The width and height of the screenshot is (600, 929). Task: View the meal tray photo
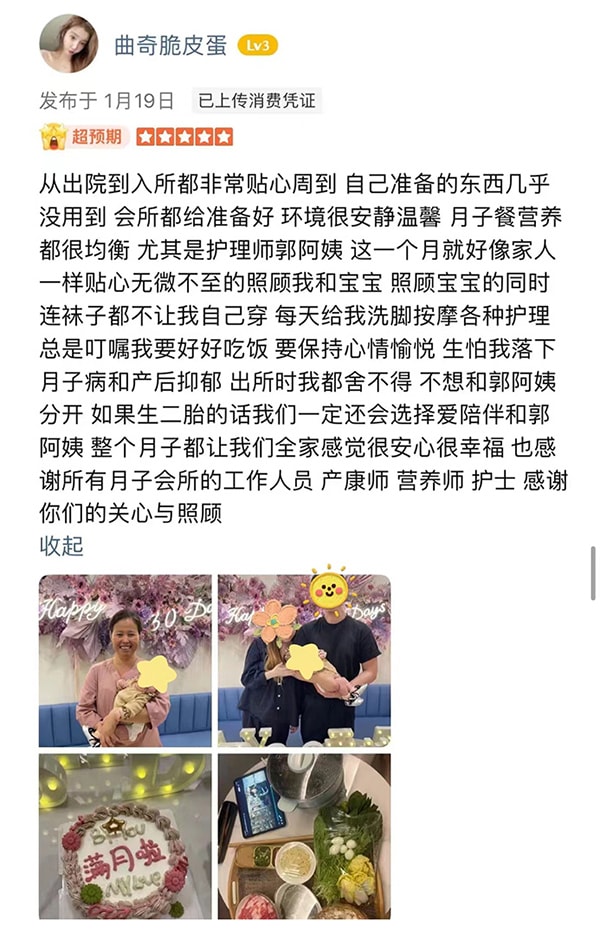[304, 836]
